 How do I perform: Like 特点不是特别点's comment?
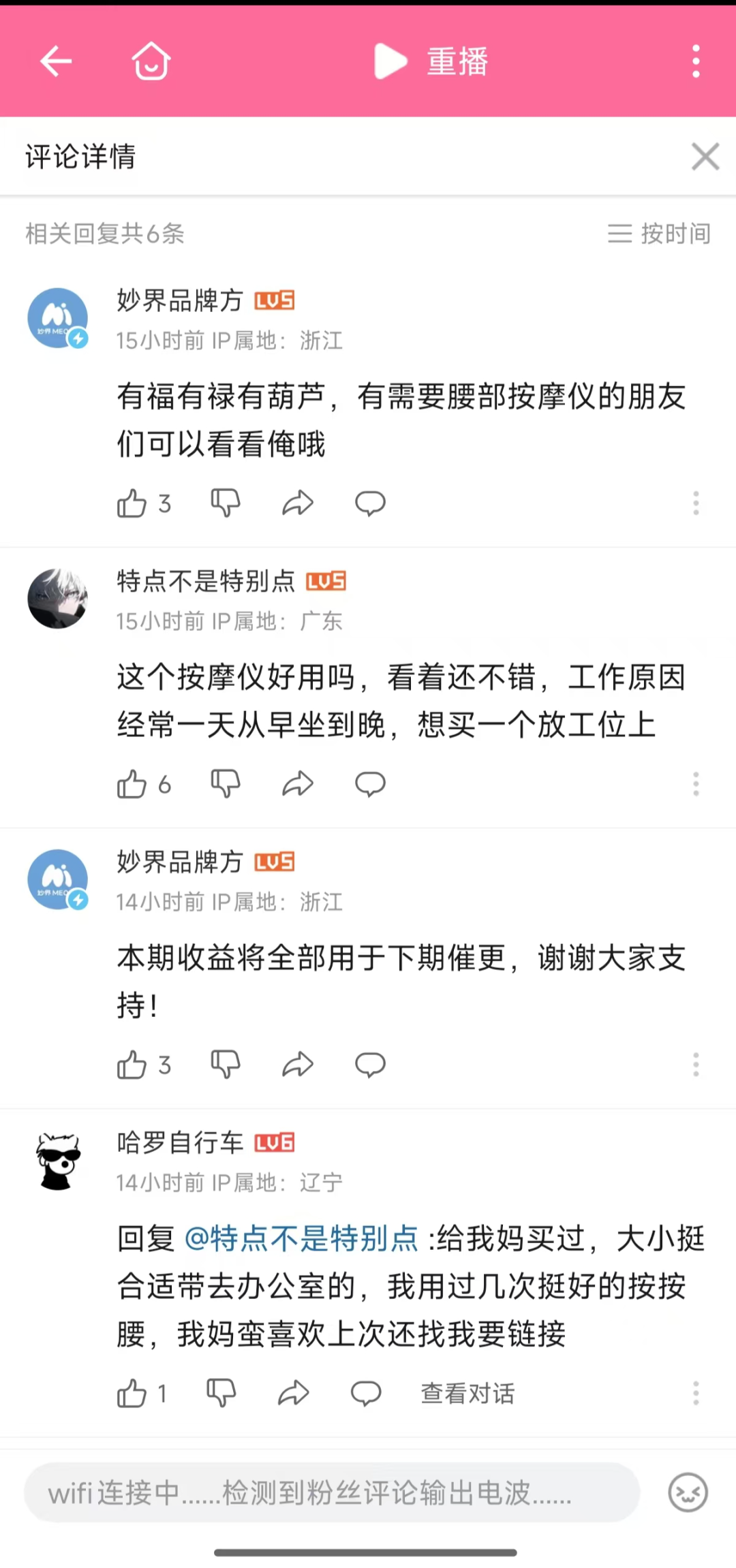tap(132, 784)
